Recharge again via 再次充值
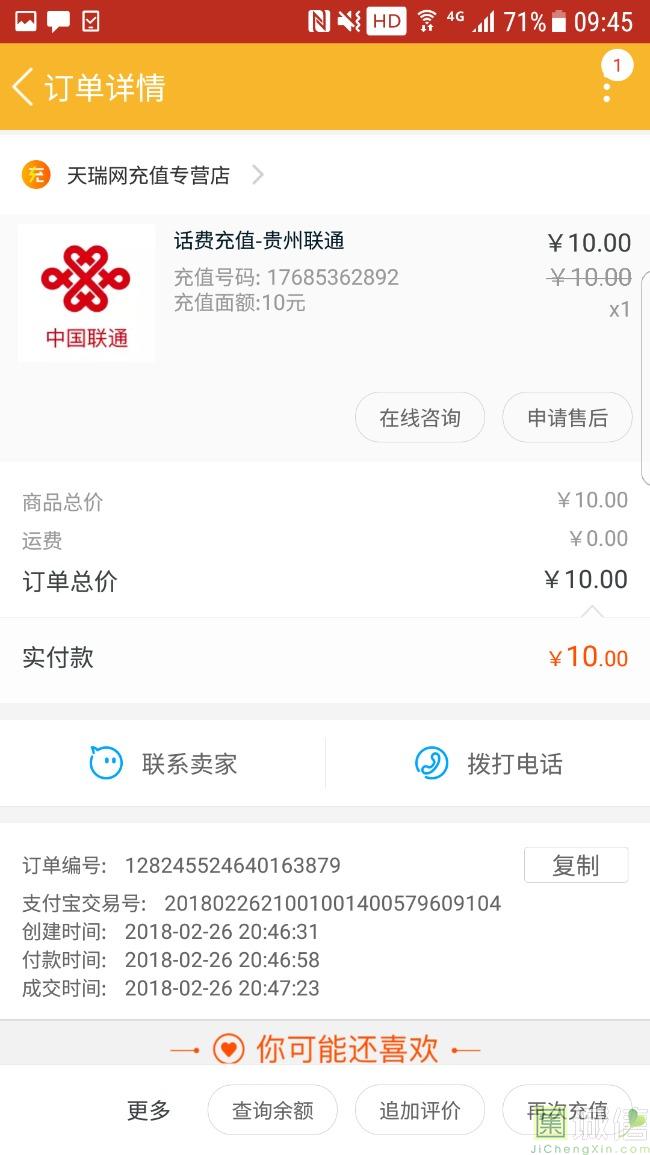The width and height of the screenshot is (650, 1155). [x=567, y=1110]
